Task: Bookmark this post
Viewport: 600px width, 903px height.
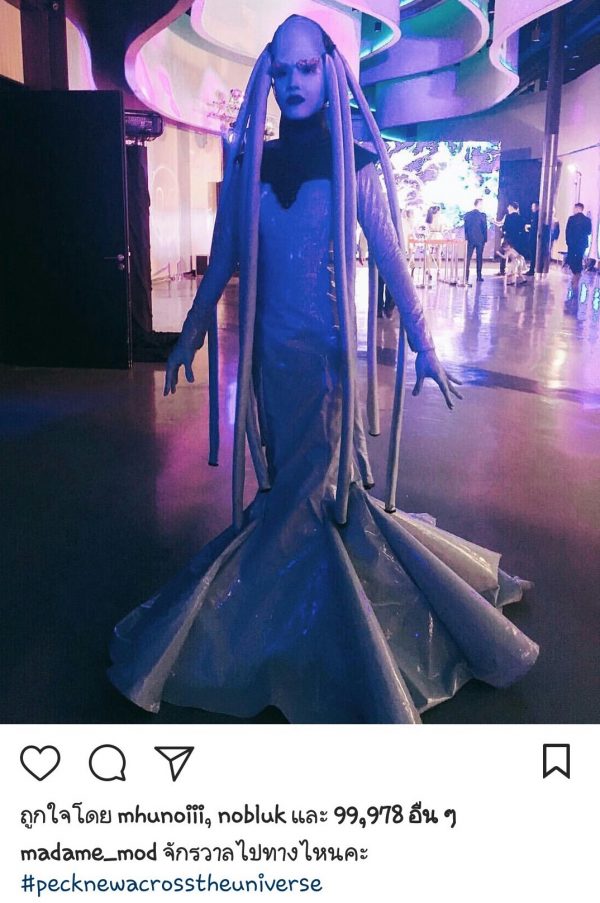Action: point(556,761)
